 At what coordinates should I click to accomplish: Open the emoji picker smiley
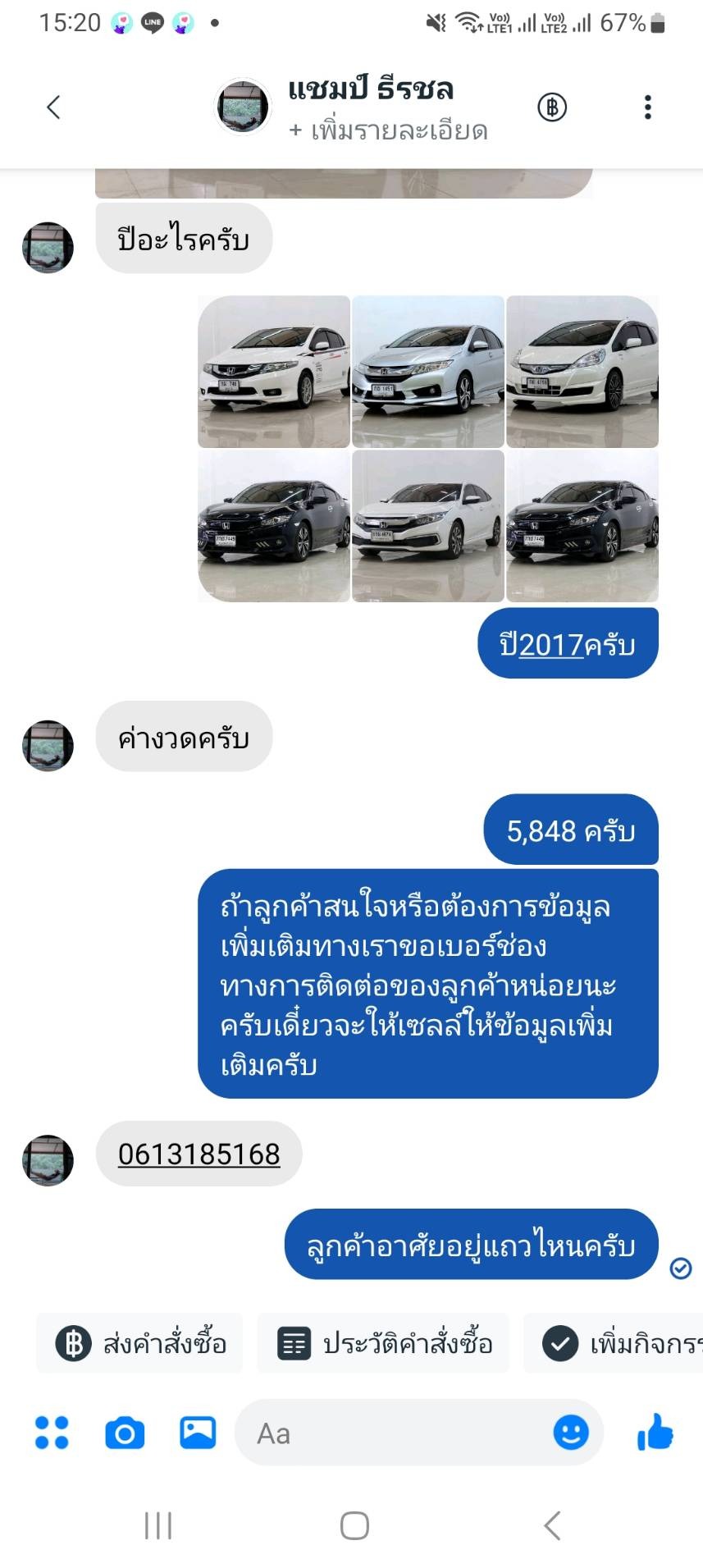[571, 1433]
